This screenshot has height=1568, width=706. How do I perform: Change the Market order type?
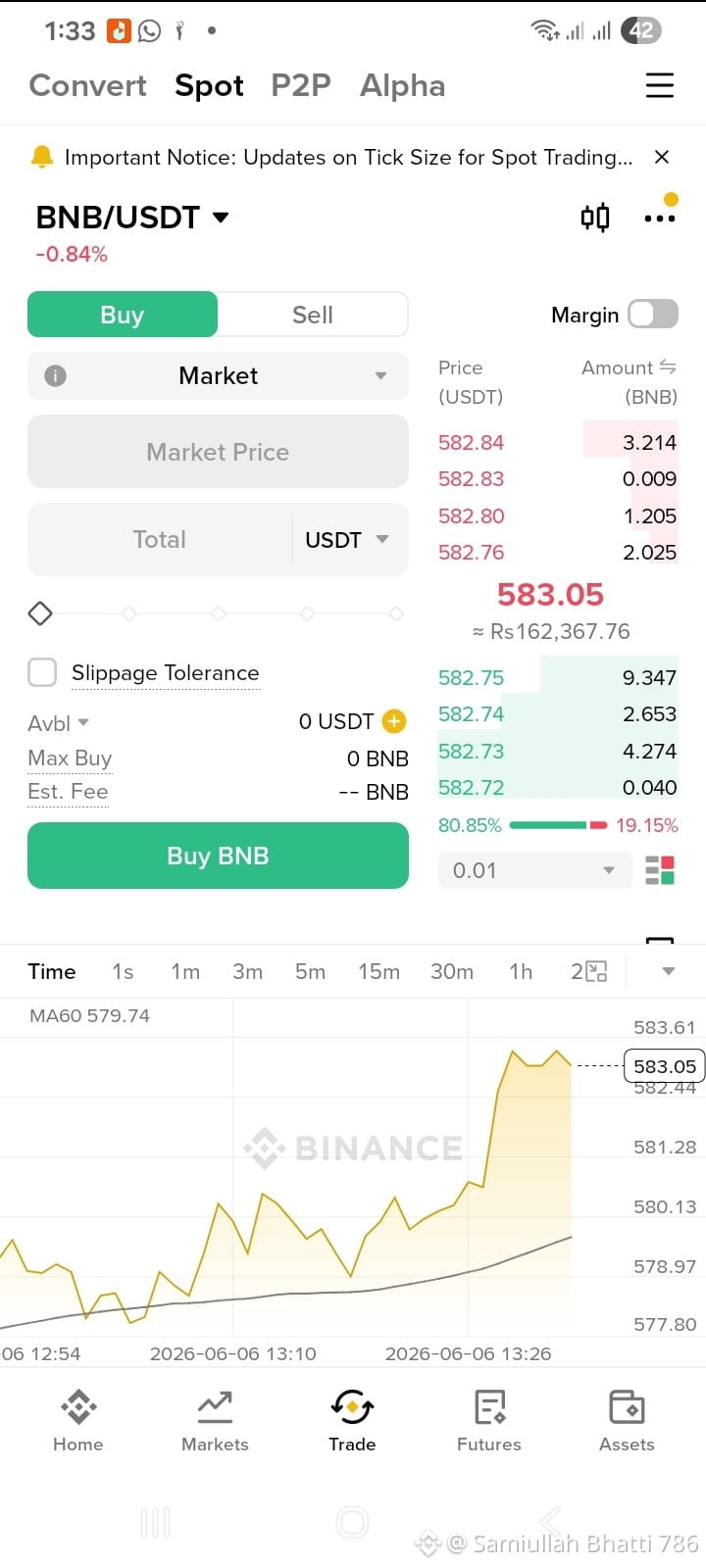pyautogui.click(x=218, y=375)
